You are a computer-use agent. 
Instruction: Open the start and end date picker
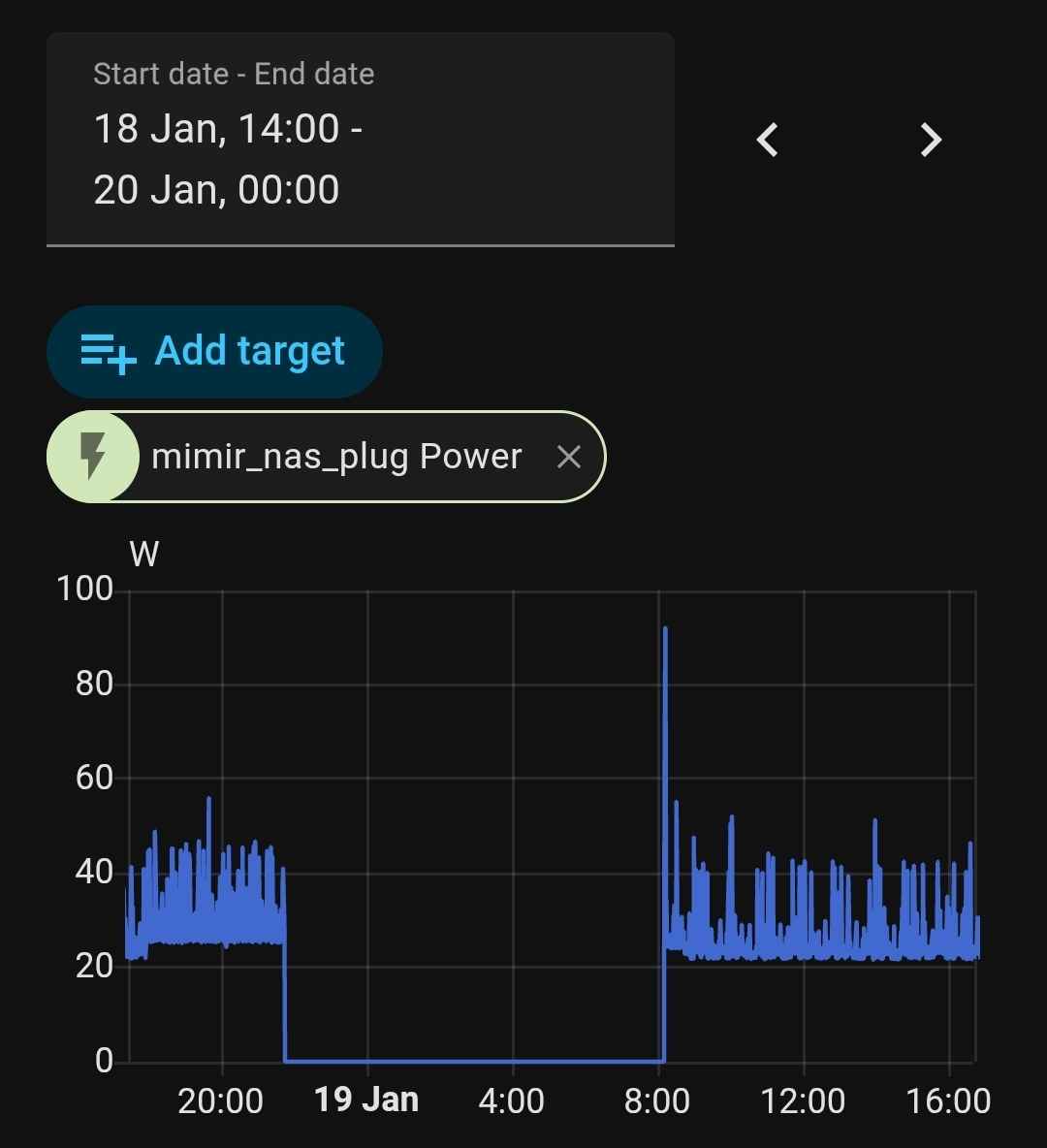(x=360, y=141)
